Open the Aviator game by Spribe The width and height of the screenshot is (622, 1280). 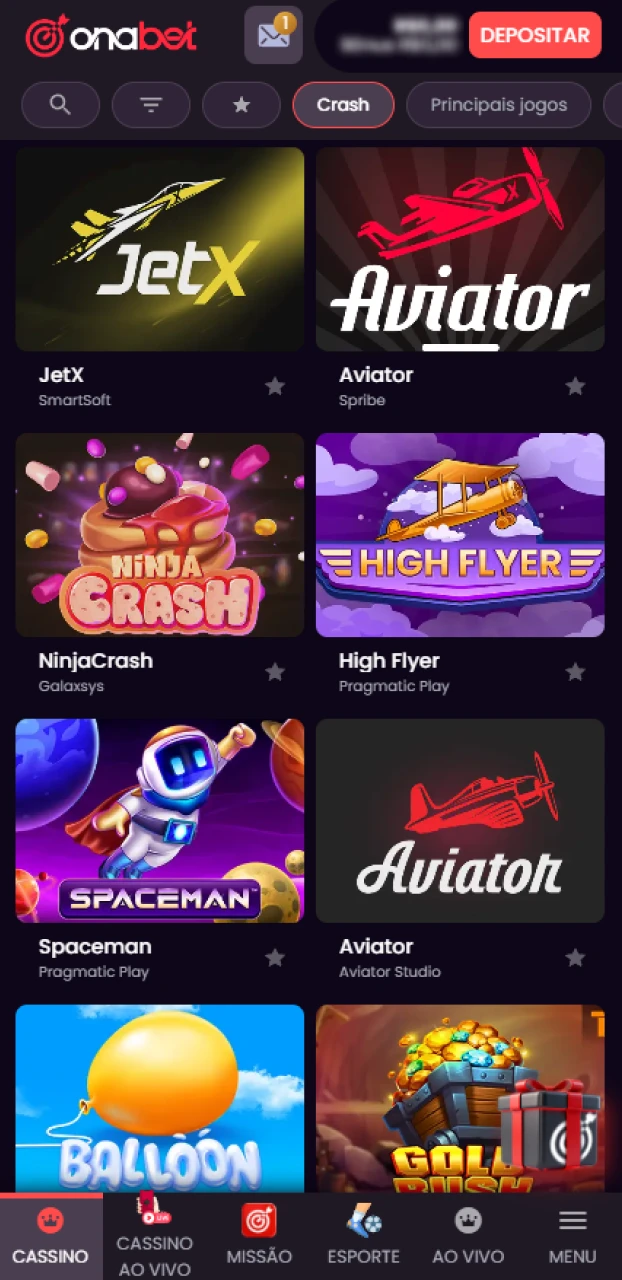(x=460, y=249)
